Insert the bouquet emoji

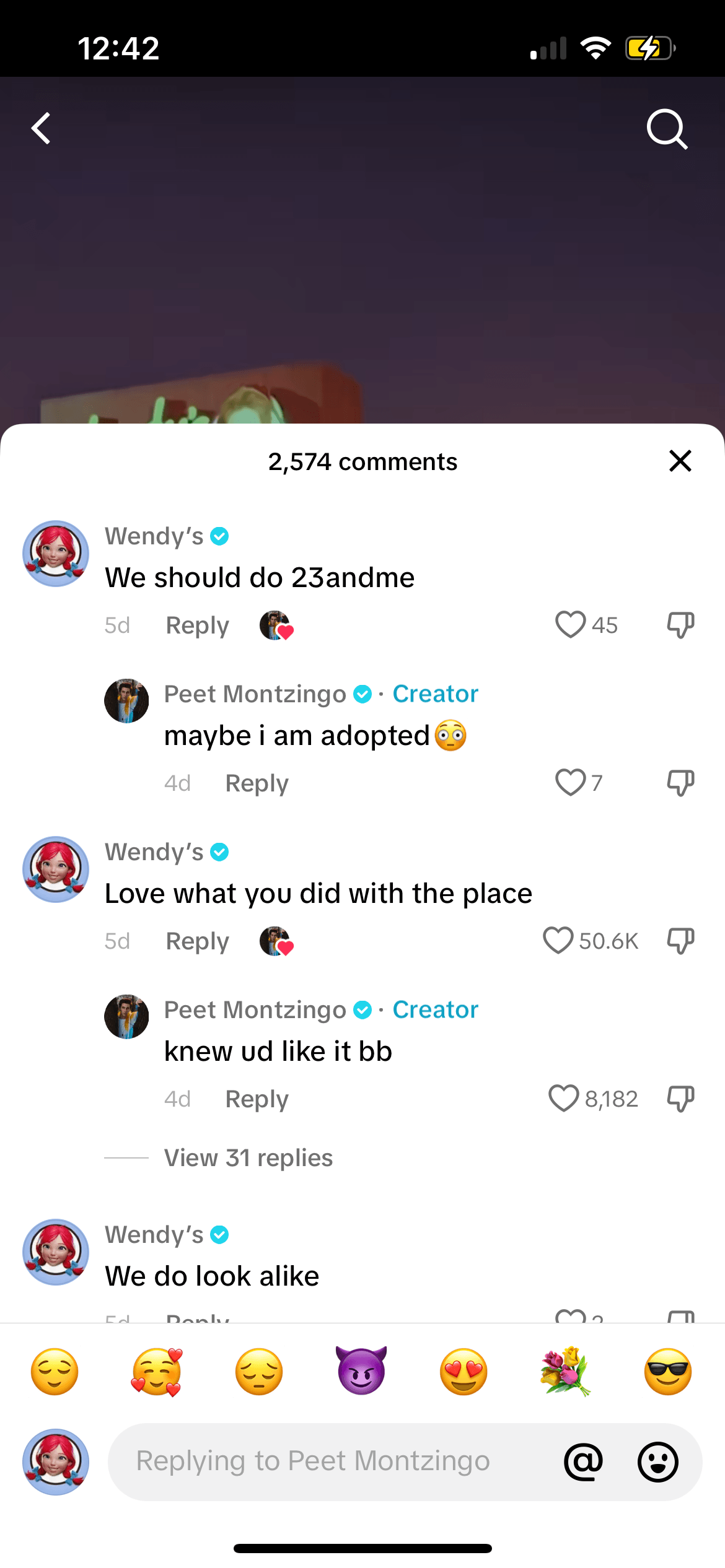pos(565,1371)
